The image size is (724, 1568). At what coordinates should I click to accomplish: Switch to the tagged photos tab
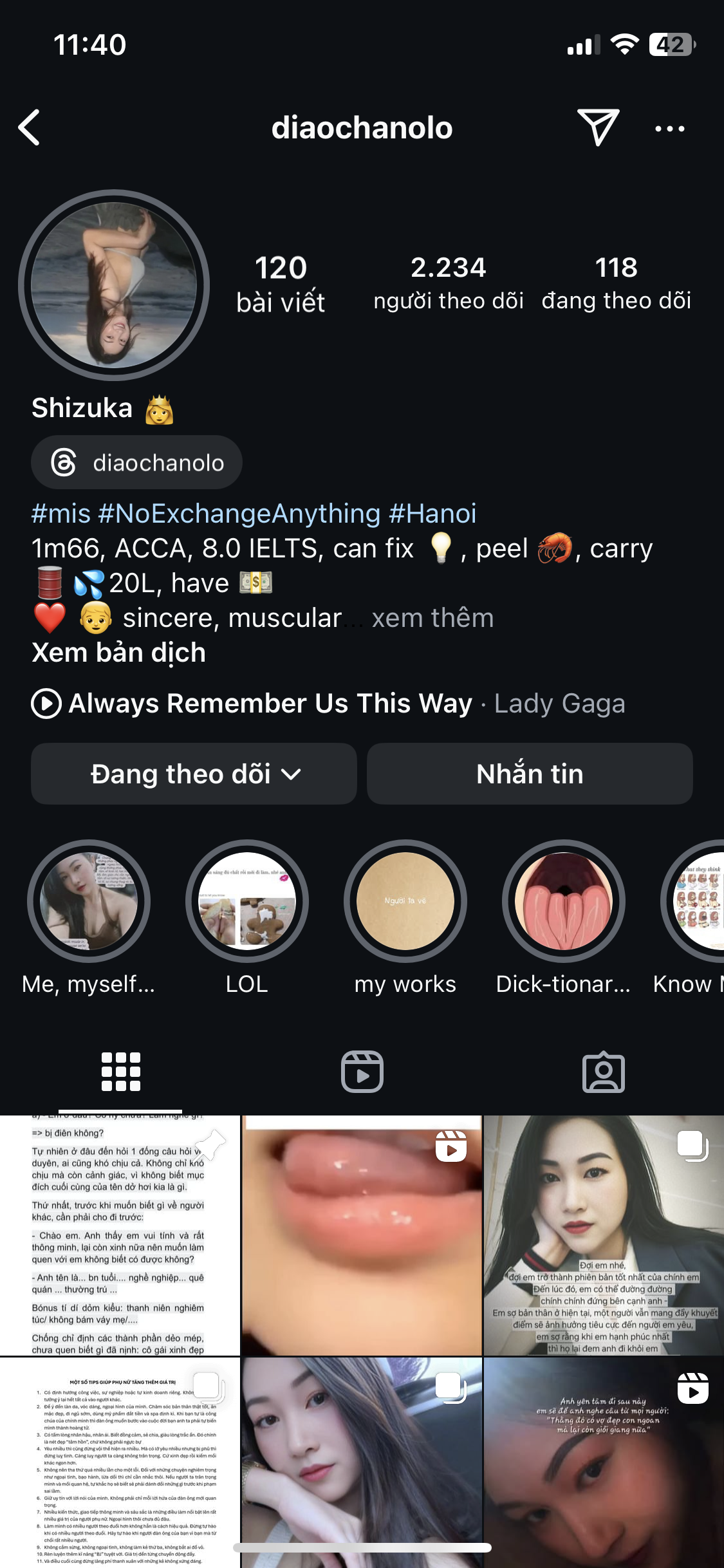[x=603, y=1072]
